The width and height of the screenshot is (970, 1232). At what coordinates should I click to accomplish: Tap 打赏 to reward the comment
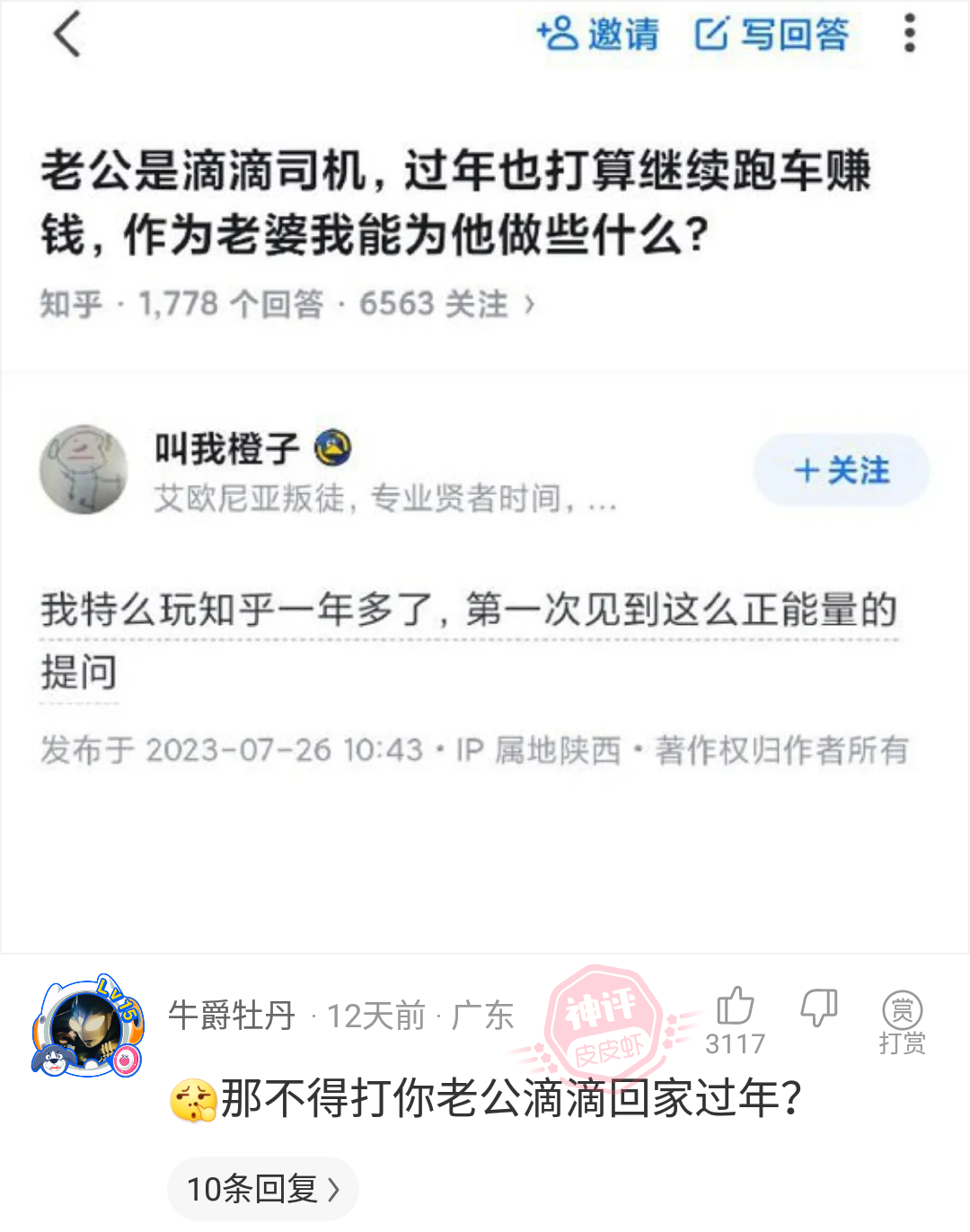tap(902, 1021)
